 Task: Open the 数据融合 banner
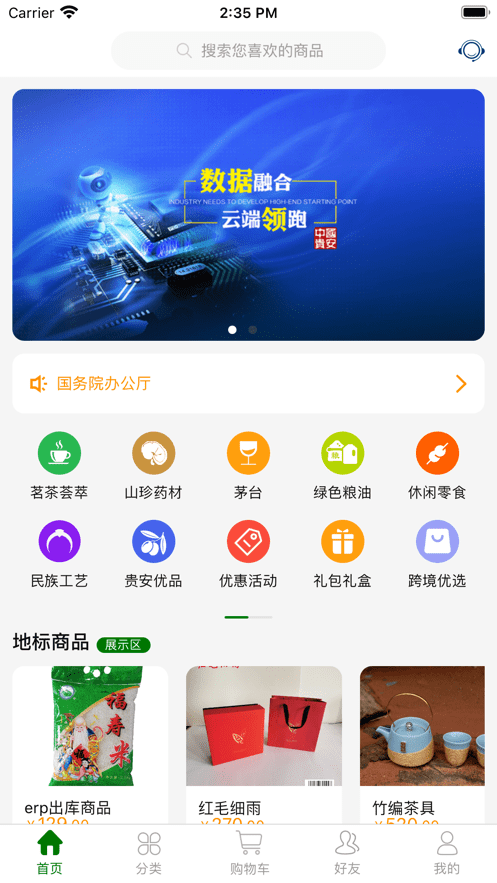tap(248, 215)
